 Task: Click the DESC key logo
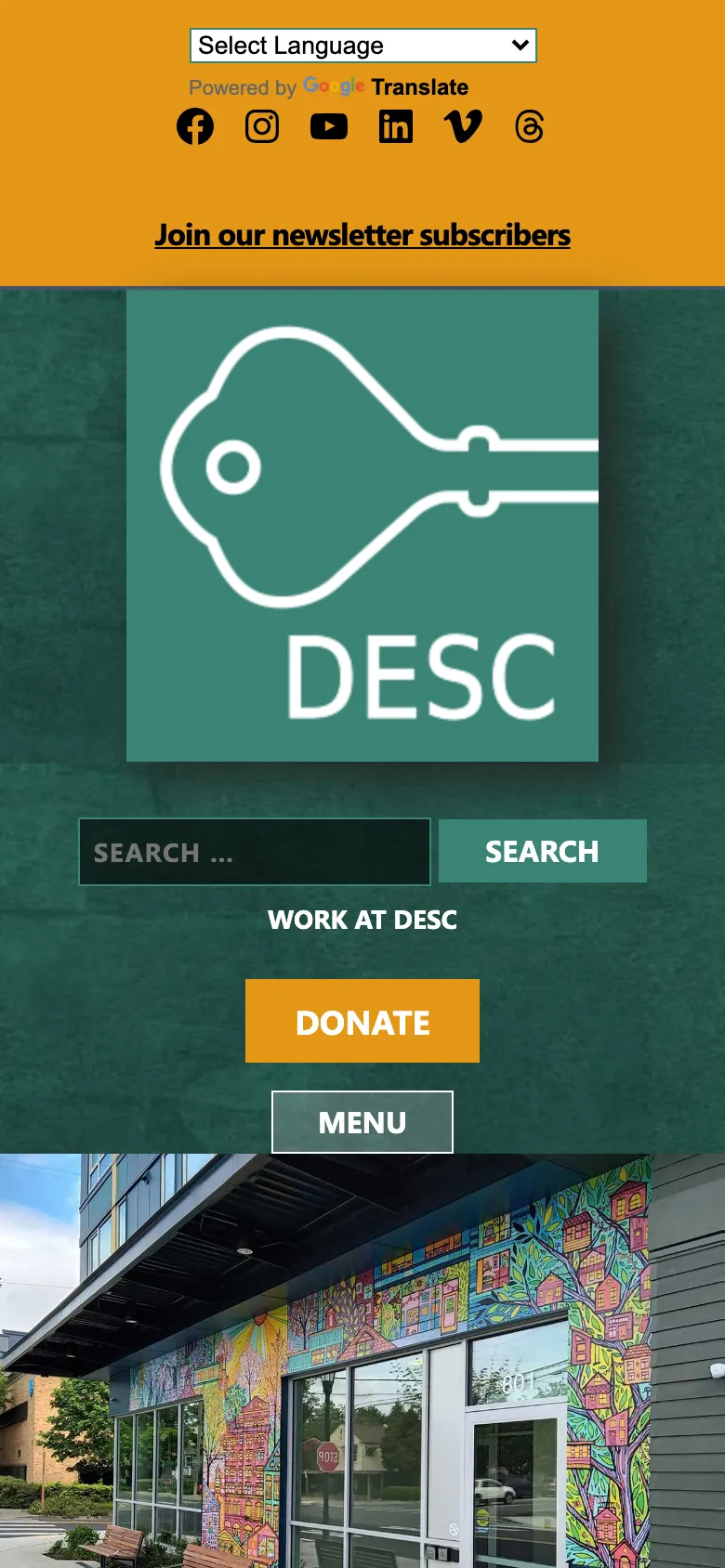click(362, 525)
